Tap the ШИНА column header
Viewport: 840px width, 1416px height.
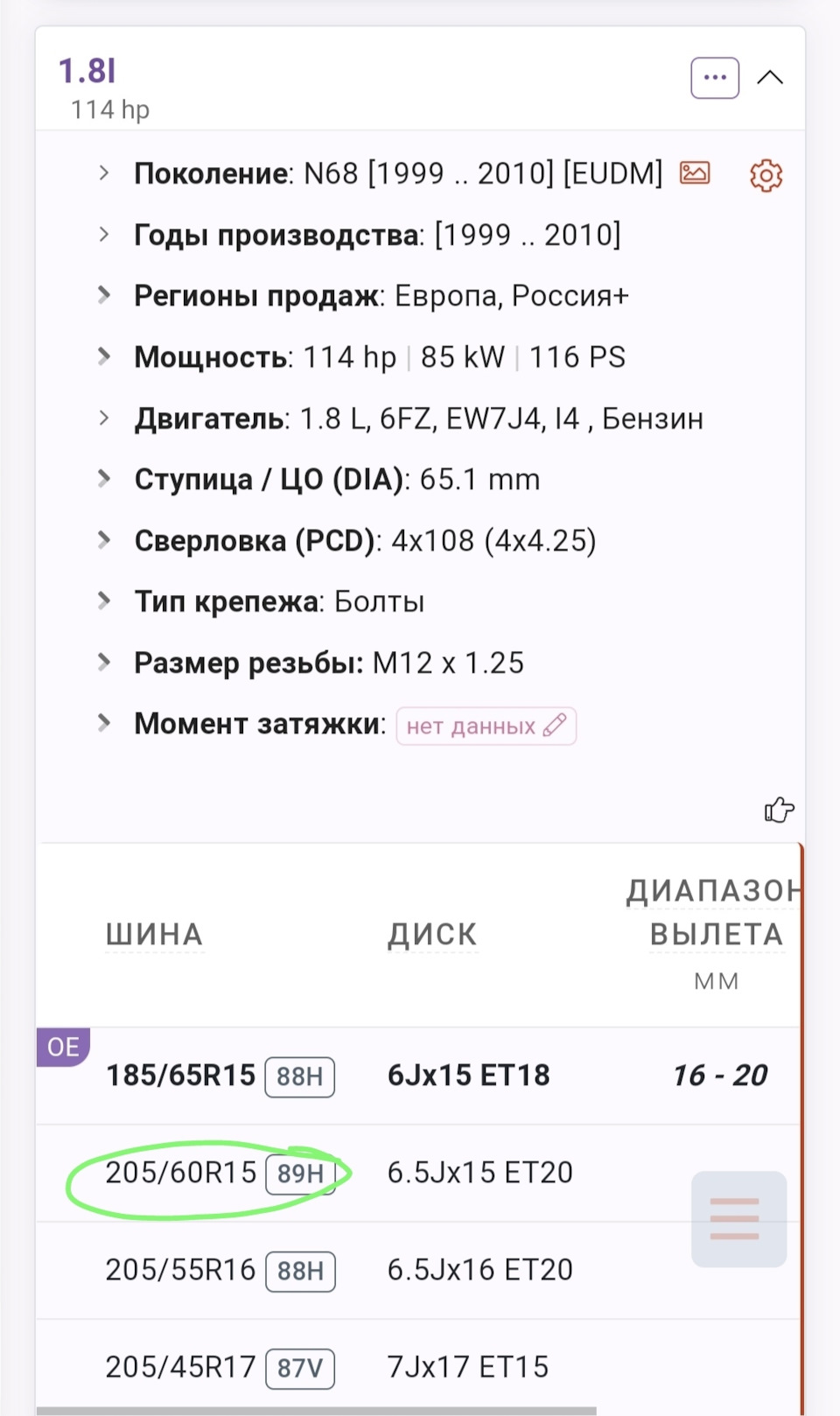pos(154,935)
